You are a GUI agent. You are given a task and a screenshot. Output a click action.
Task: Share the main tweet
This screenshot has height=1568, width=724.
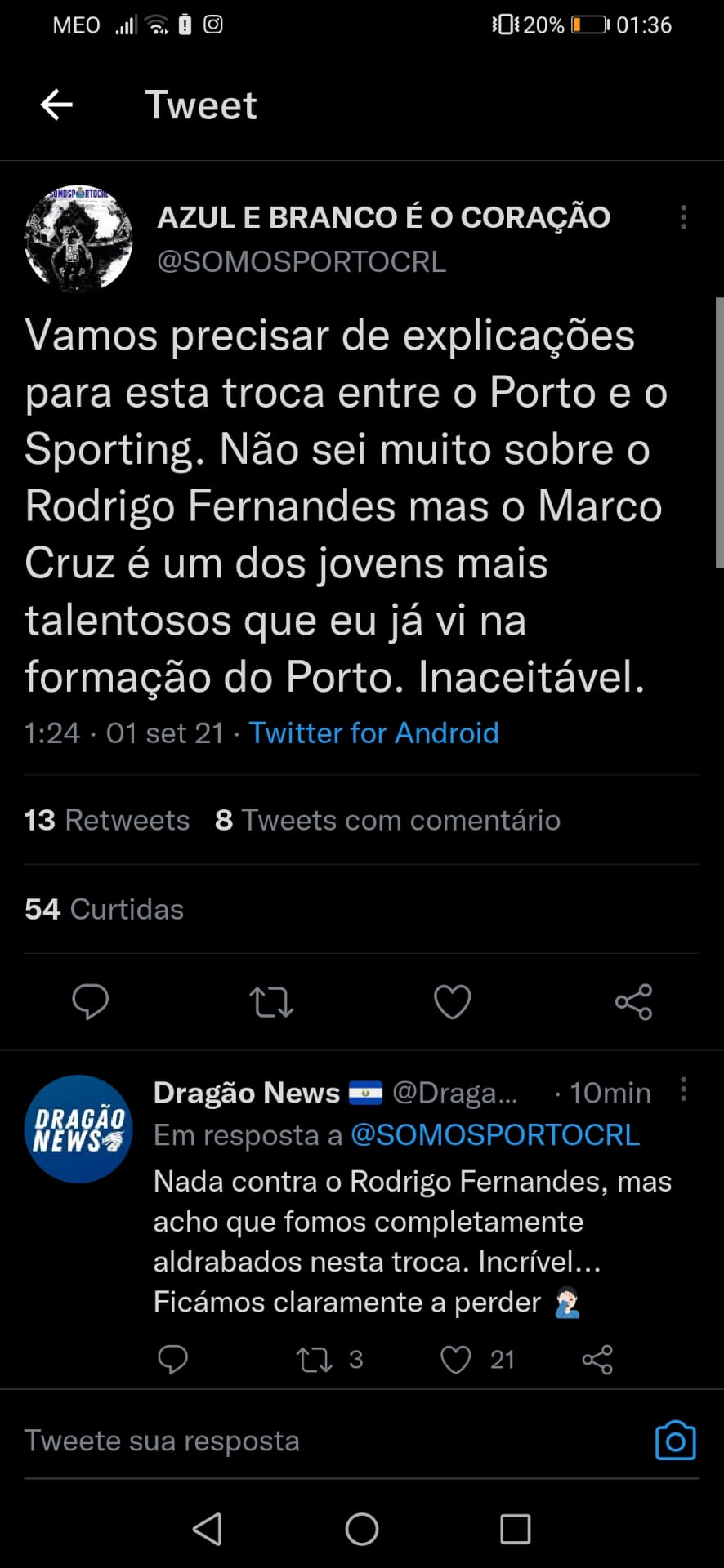[633, 1002]
